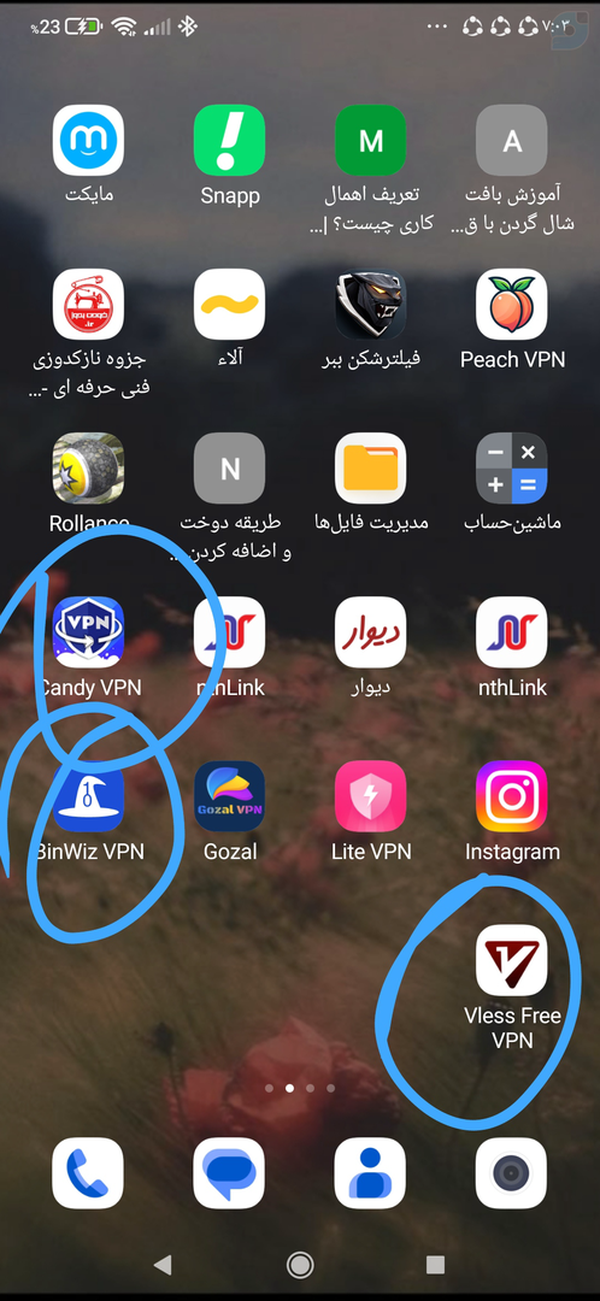Open the Myket app store
The width and height of the screenshot is (600, 1301).
(88, 140)
